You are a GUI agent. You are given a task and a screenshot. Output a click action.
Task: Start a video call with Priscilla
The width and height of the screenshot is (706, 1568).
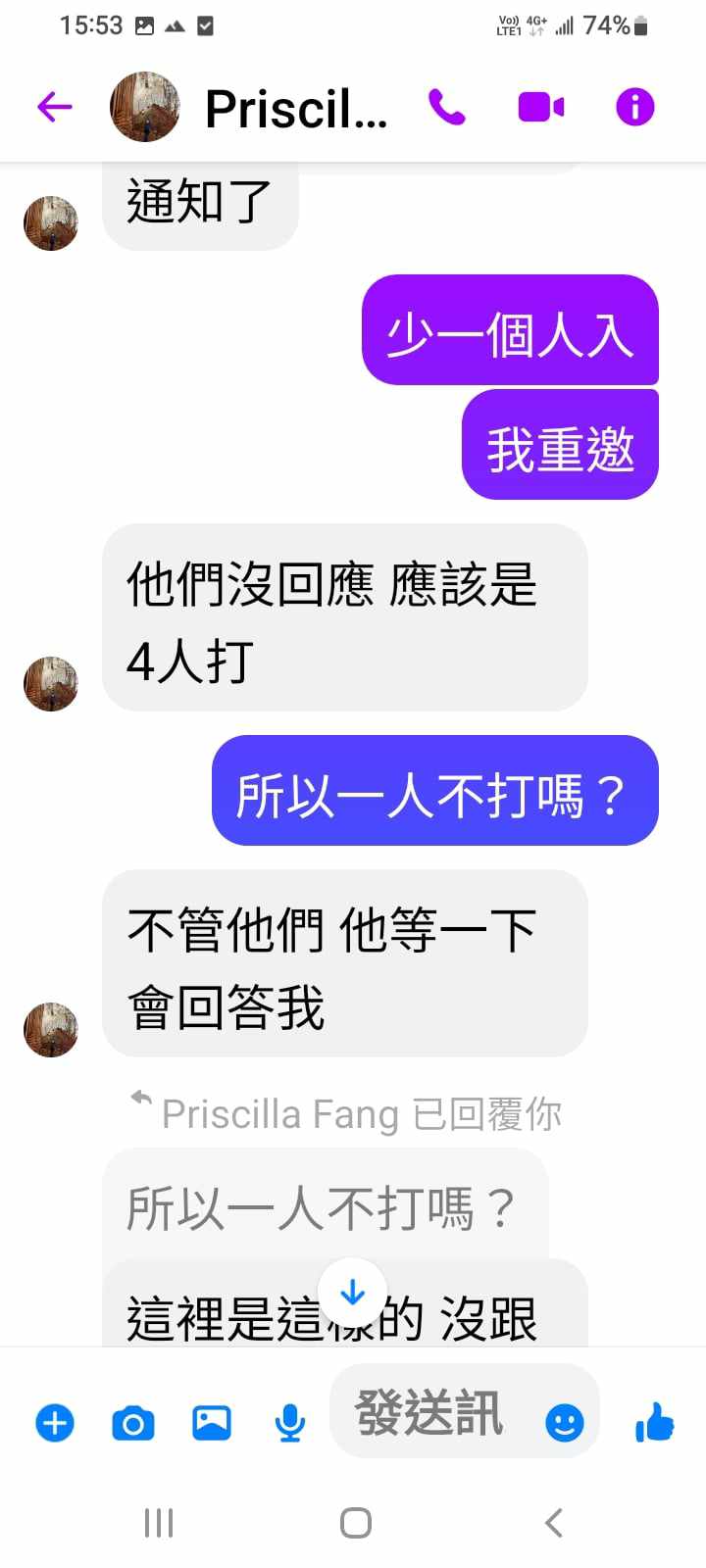[540, 107]
